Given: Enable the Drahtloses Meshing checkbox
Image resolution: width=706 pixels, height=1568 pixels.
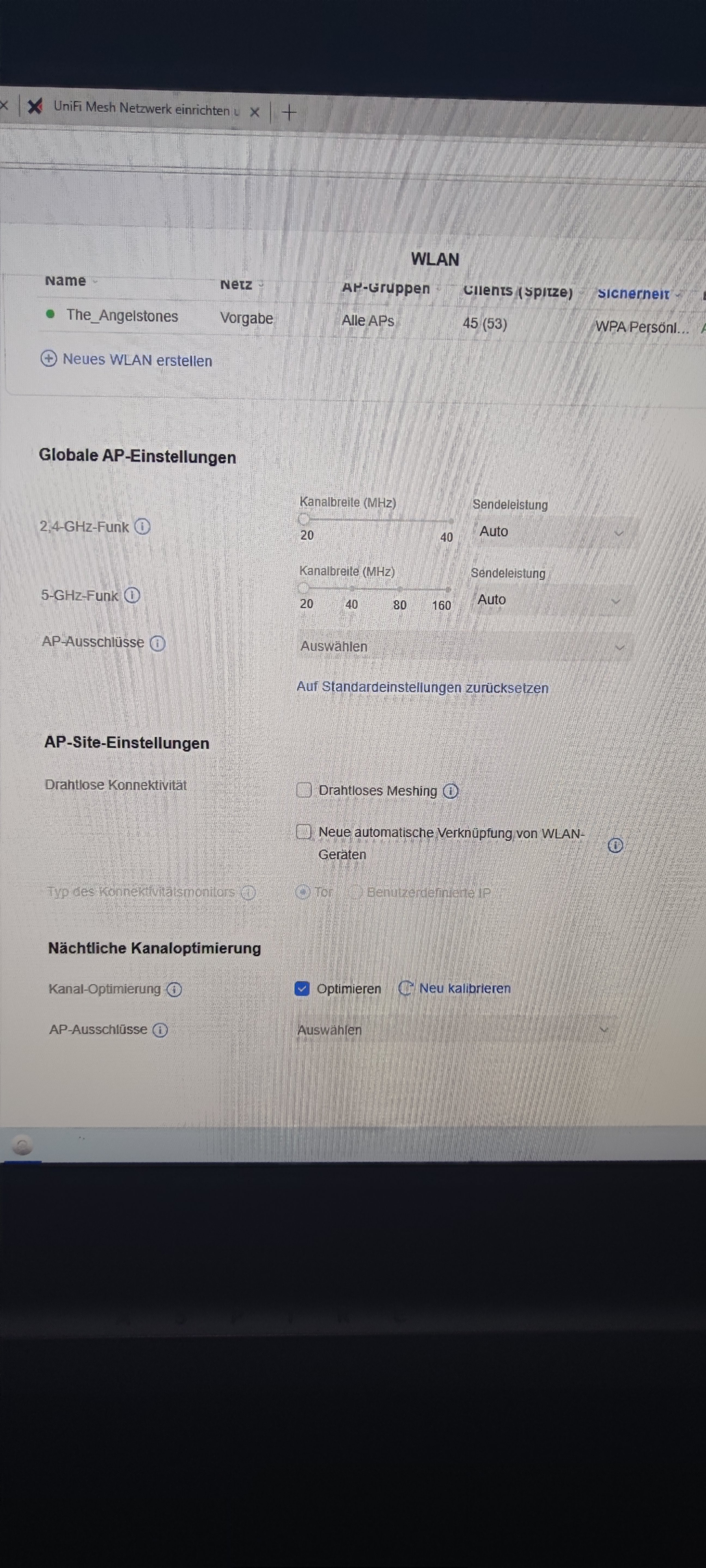Looking at the screenshot, I should (304, 790).
